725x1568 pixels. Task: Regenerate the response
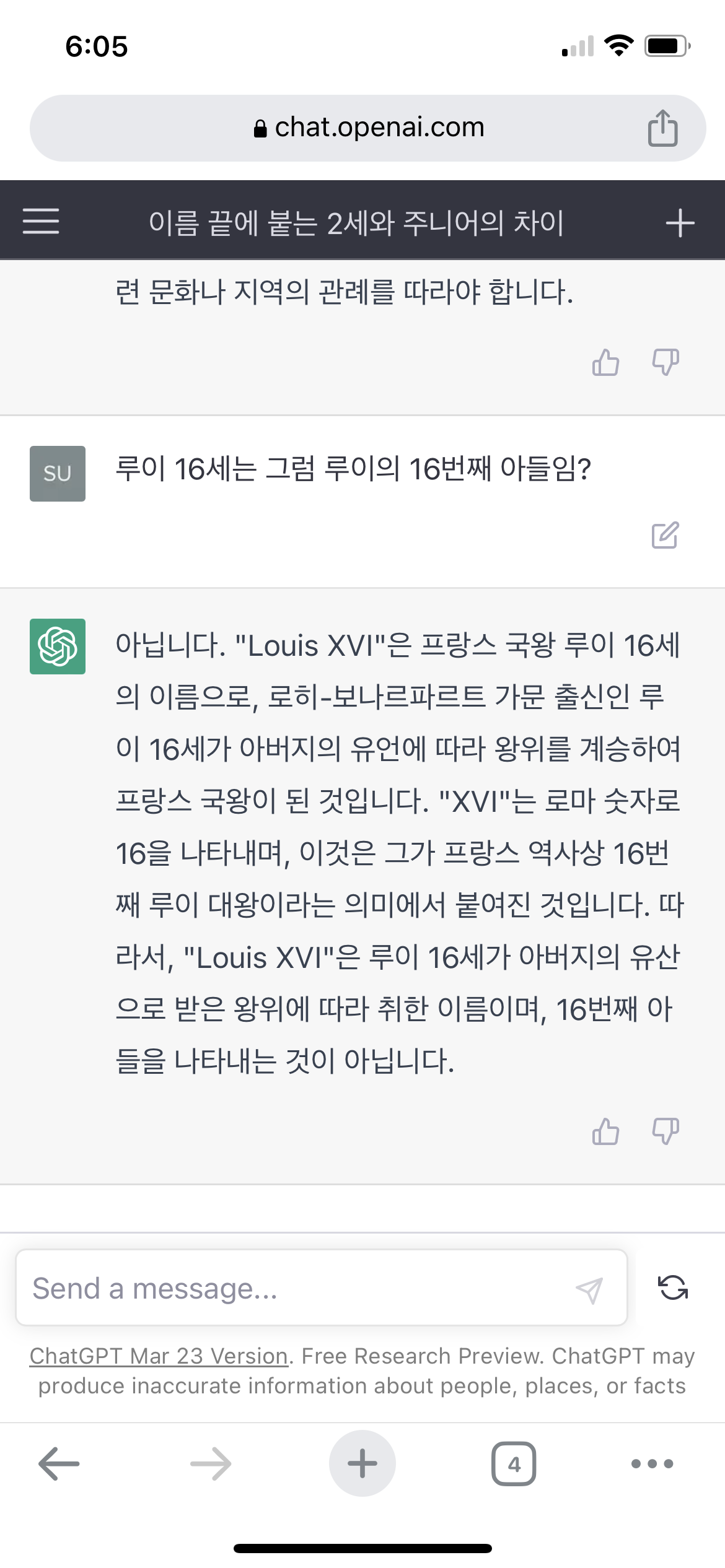[x=673, y=1288]
